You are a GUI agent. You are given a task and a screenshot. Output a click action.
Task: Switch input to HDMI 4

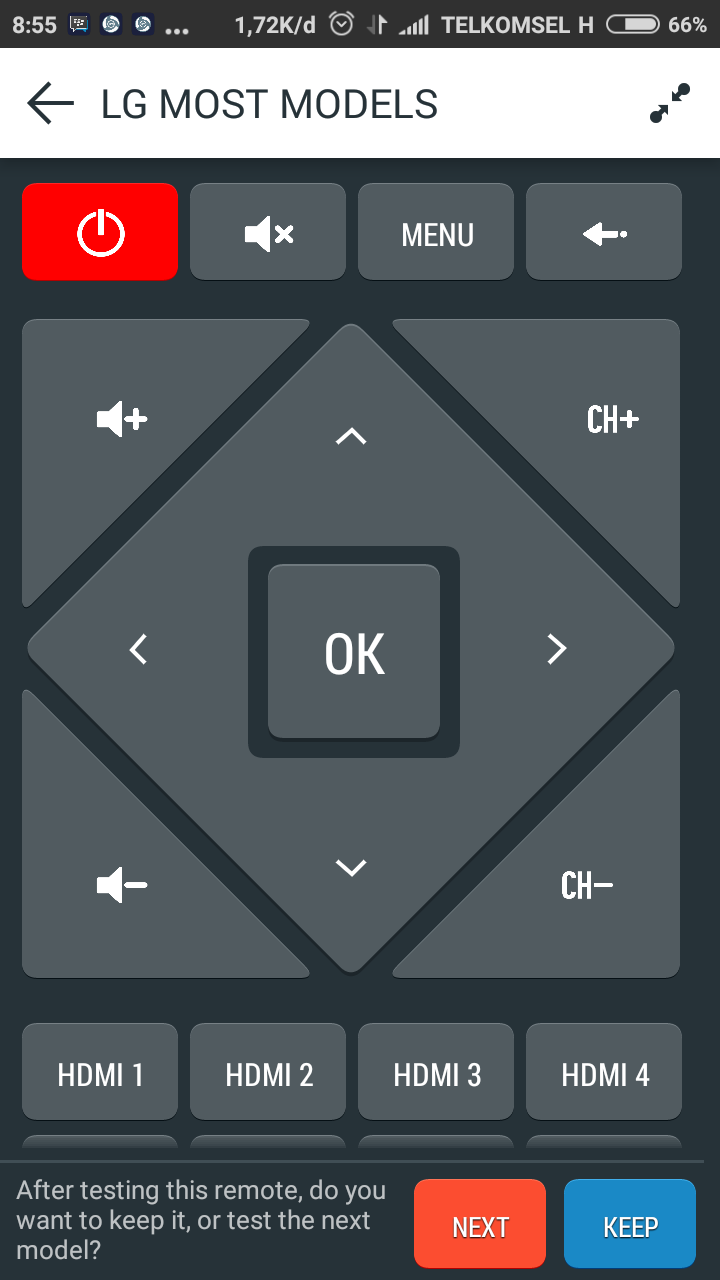pos(604,1071)
